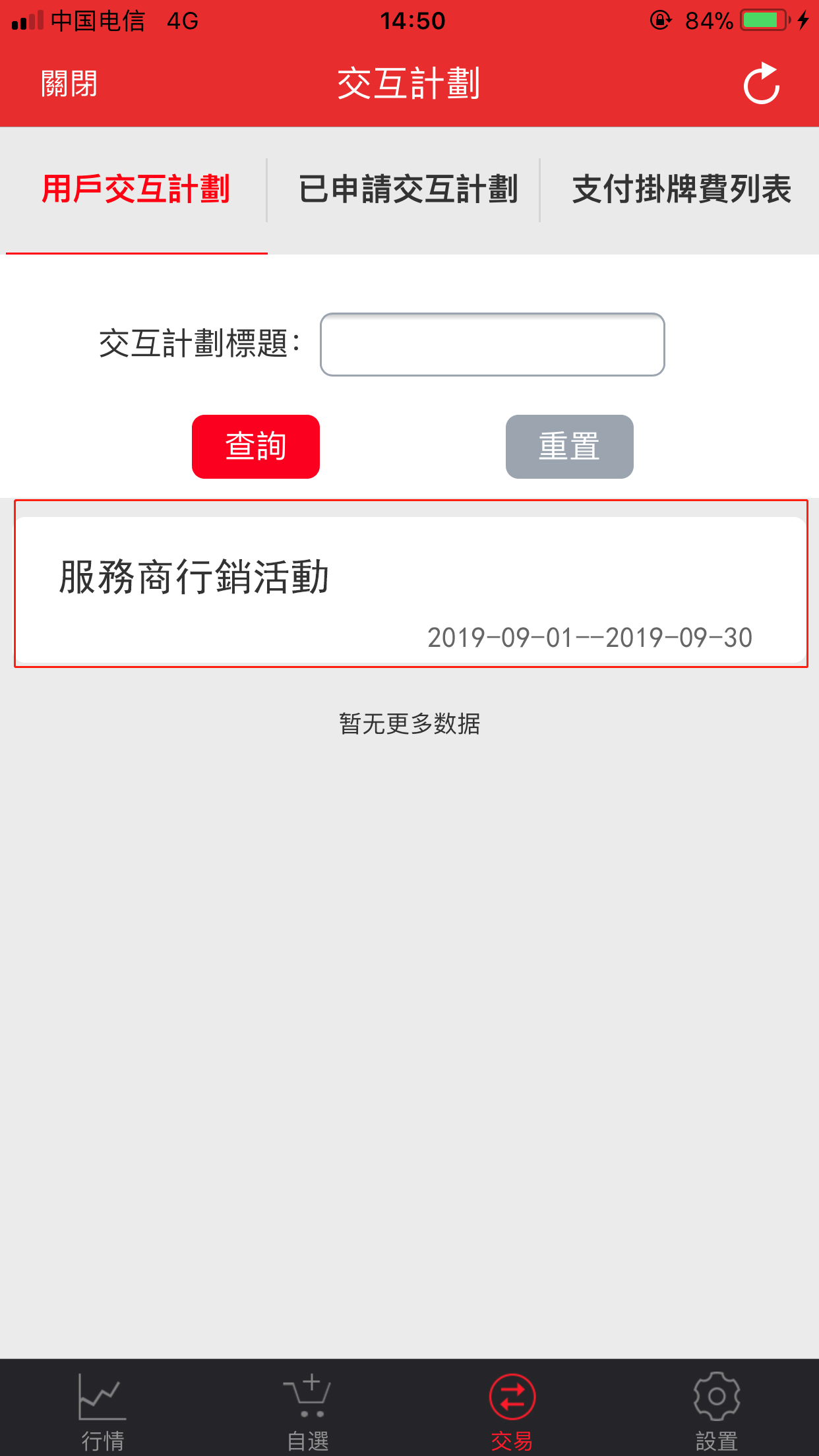This screenshot has width=819, height=1456.
Task: Tap the 關閉 close button
Action: (69, 84)
